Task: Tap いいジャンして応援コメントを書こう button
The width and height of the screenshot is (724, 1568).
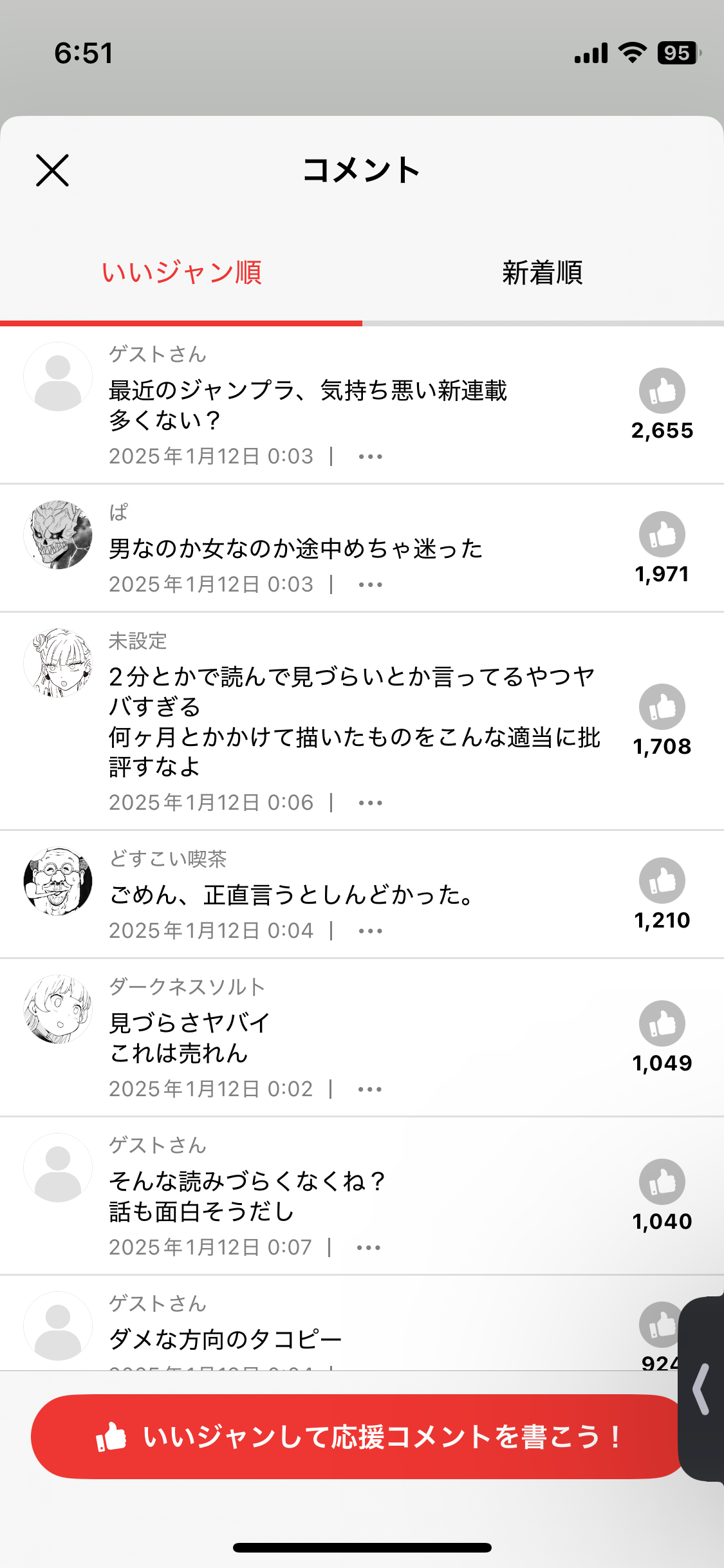Action: coord(357,1437)
